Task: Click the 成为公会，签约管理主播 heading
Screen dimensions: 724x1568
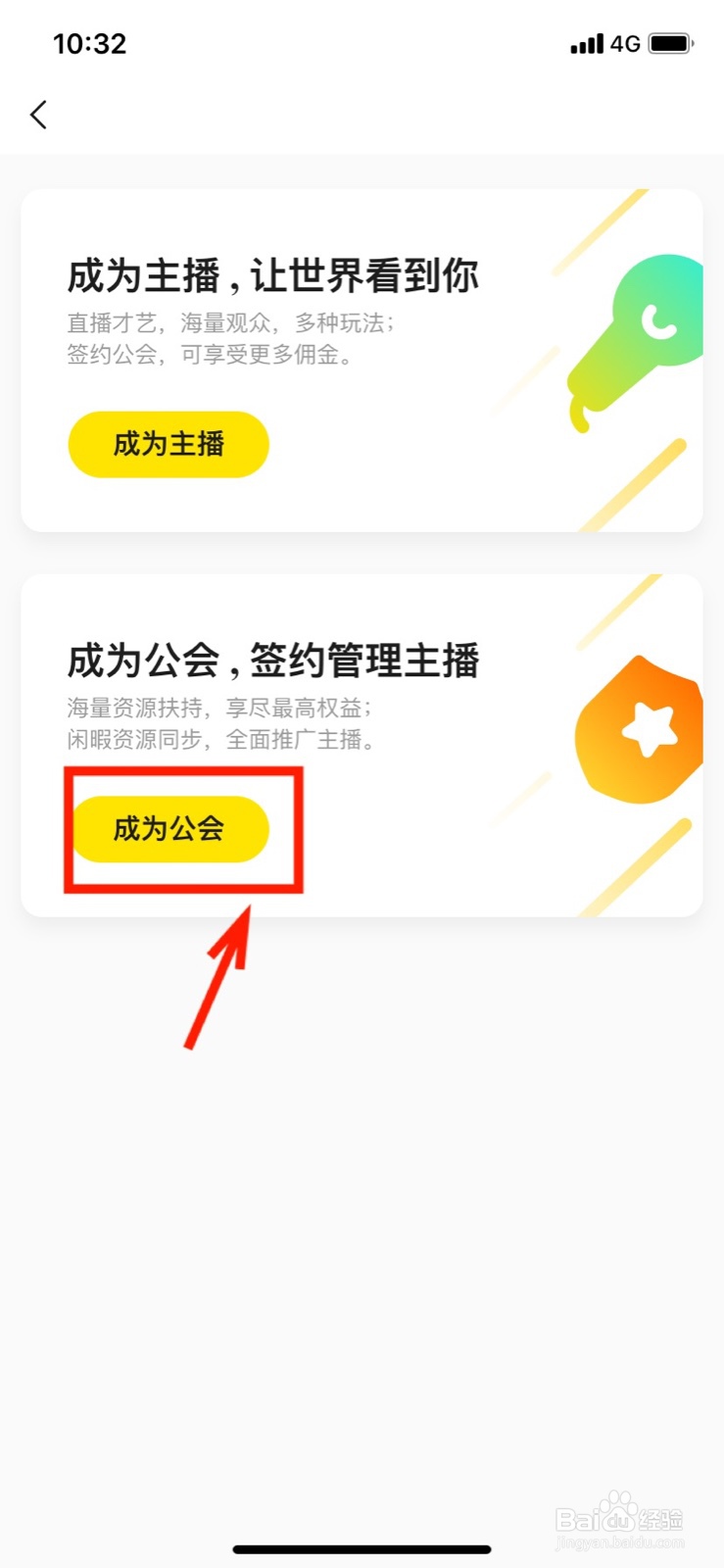Action: 272,661
